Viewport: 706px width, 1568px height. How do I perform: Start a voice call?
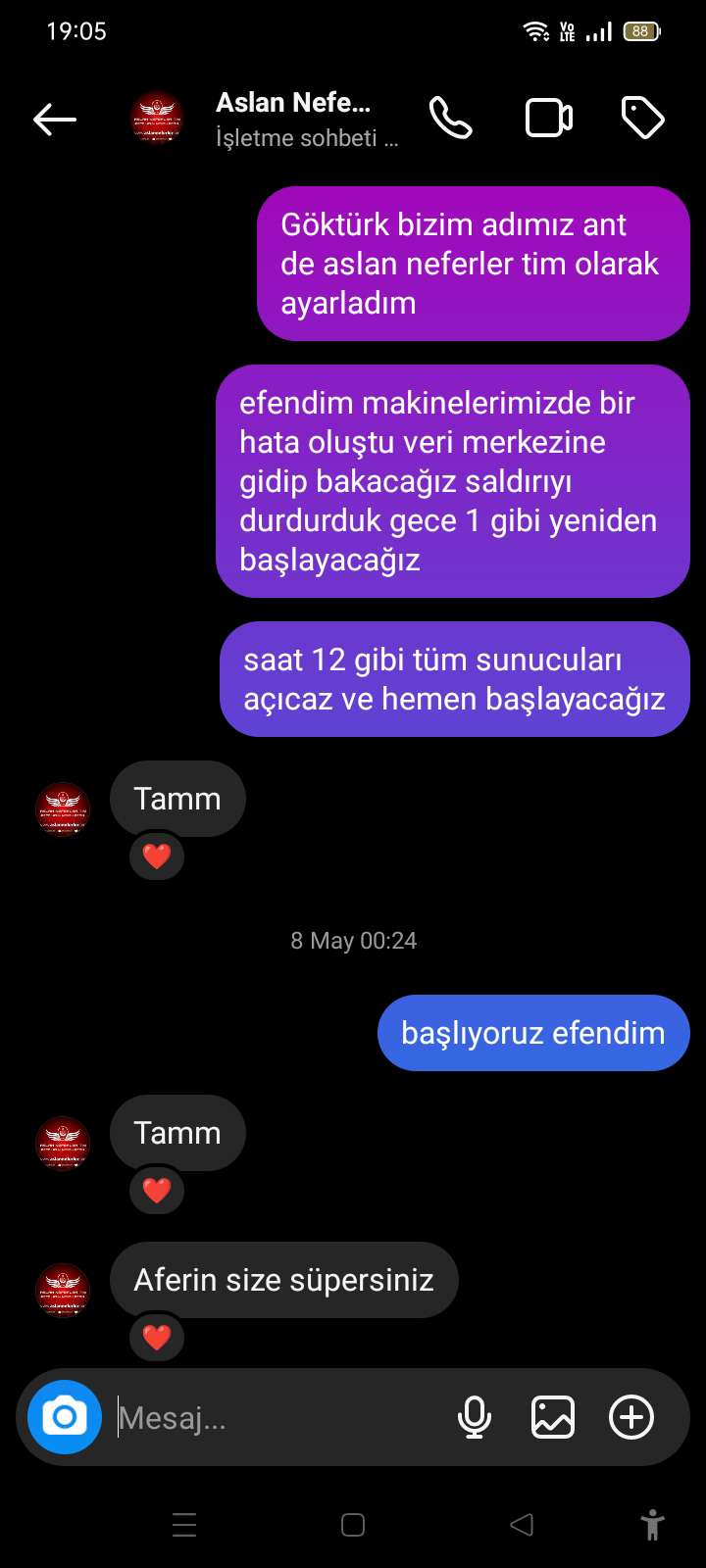[x=451, y=119]
